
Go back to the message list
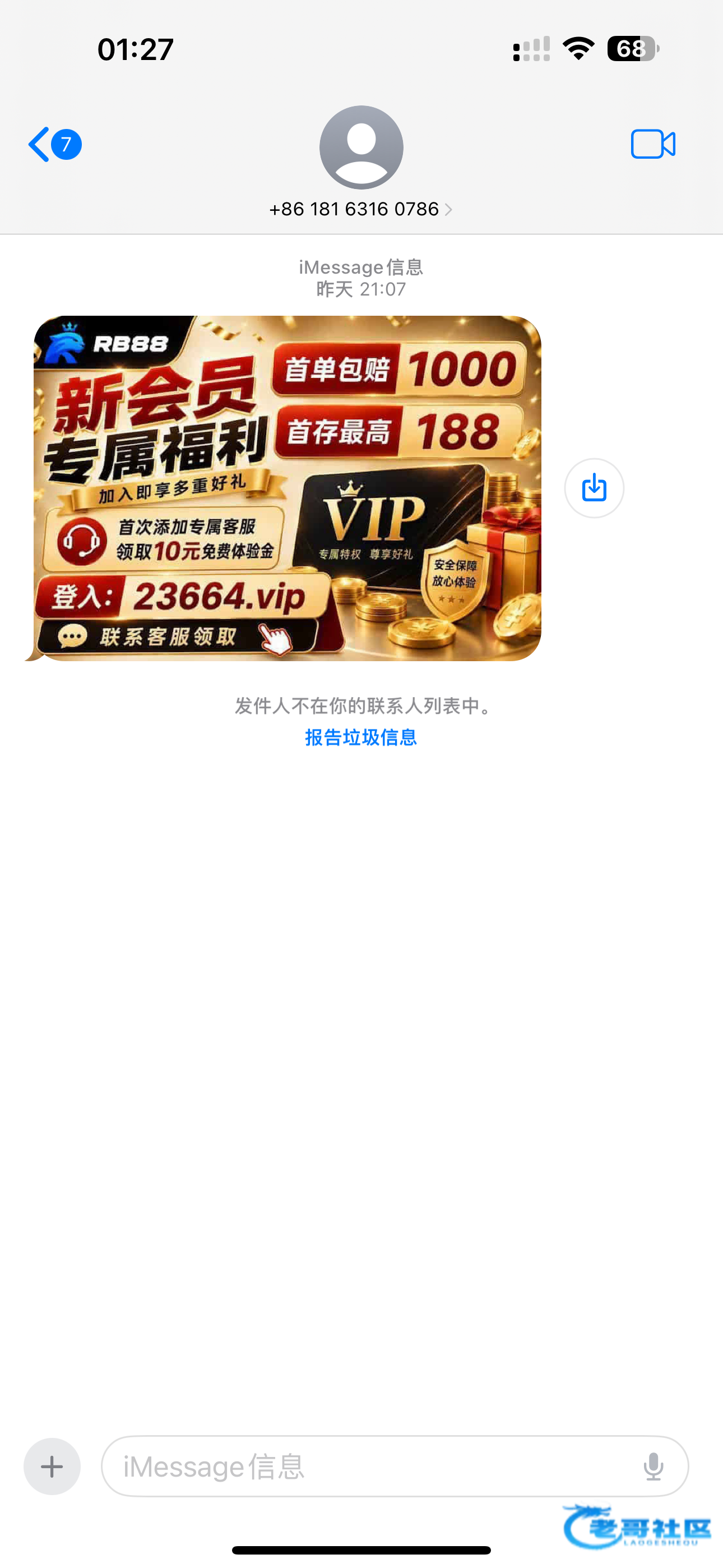(x=54, y=144)
